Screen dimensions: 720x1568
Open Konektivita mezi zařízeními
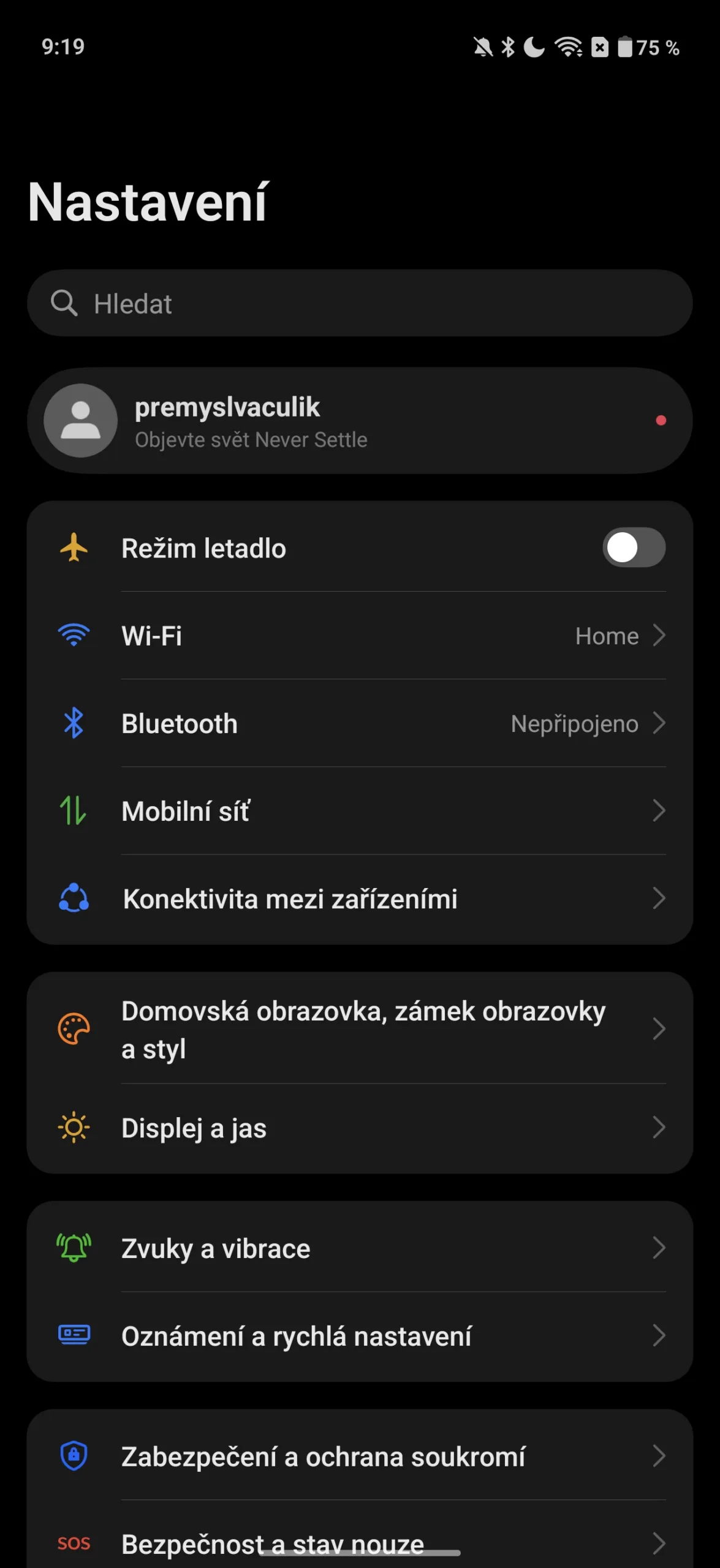tap(360, 899)
